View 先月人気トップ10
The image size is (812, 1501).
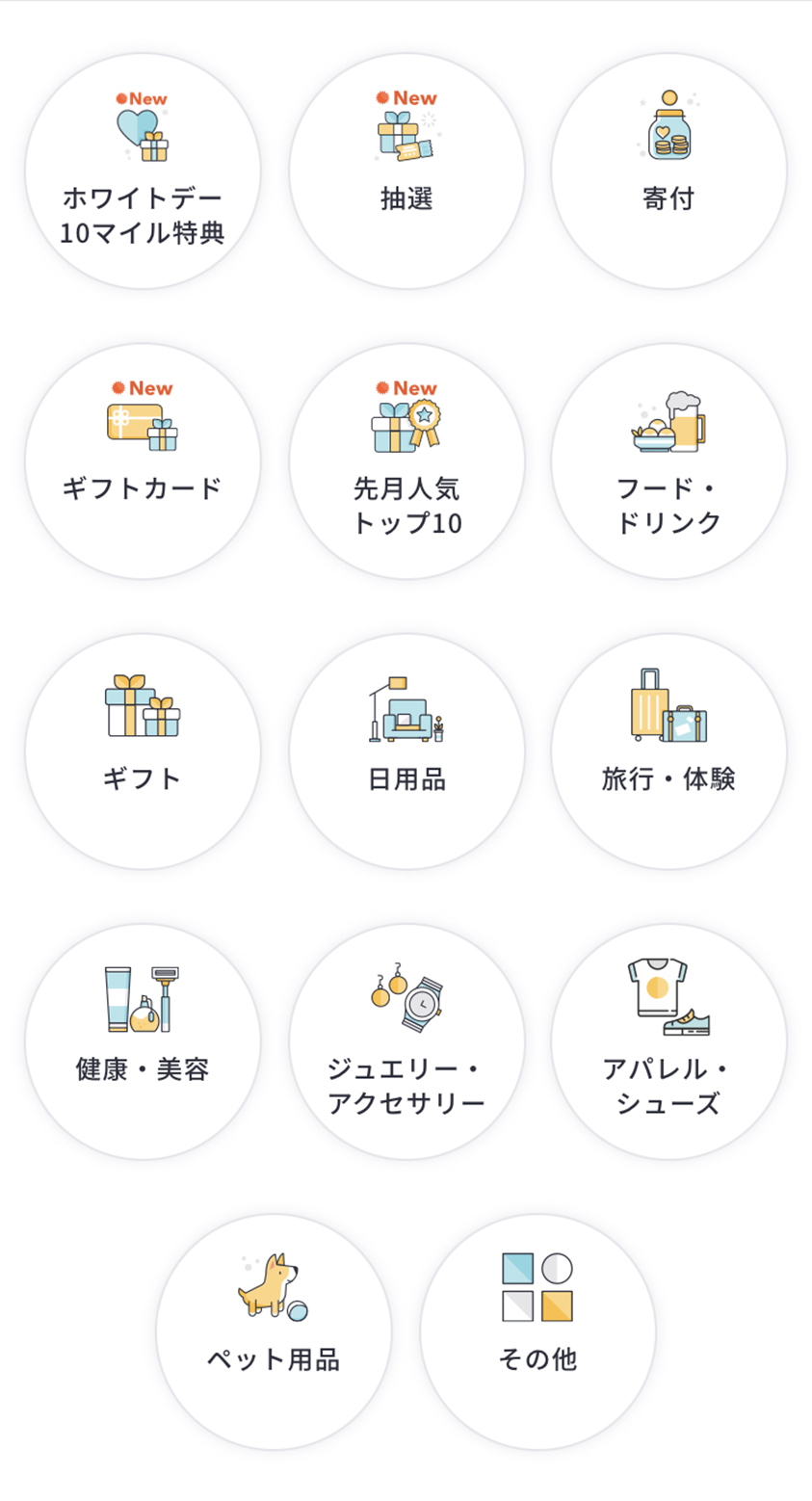406,461
